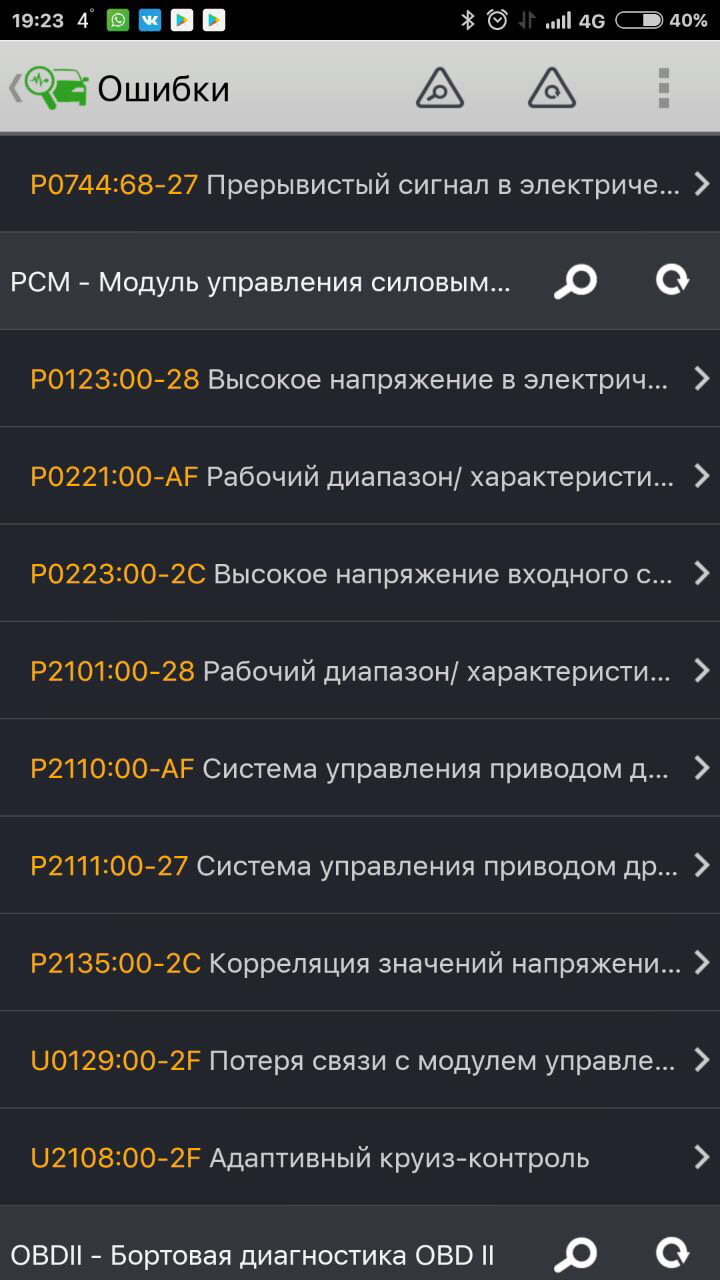Screen dimensions: 720x1280
Task: Refresh the OBDII section errors
Action: click(672, 1253)
